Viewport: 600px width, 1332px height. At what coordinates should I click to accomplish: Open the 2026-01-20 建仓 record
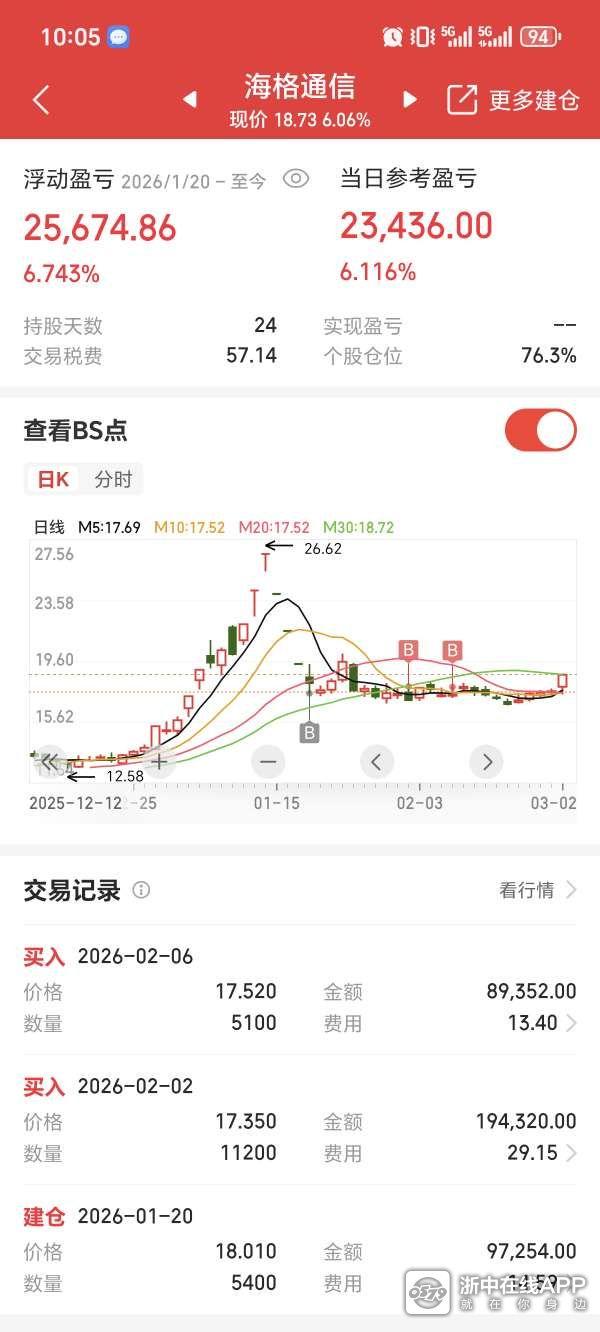click(300, 1250)
